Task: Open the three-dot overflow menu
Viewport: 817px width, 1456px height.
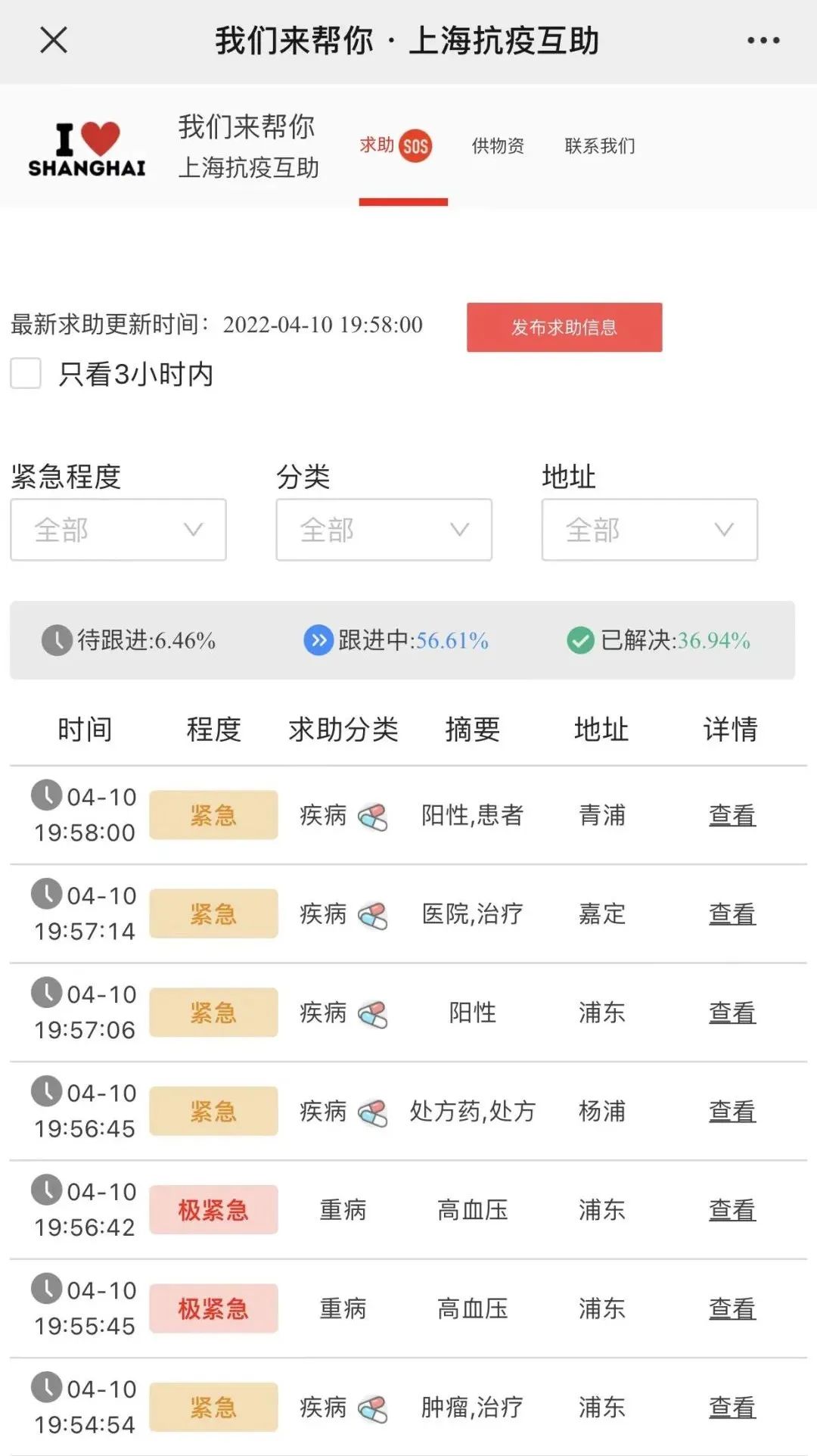Action: coord(763,40)
